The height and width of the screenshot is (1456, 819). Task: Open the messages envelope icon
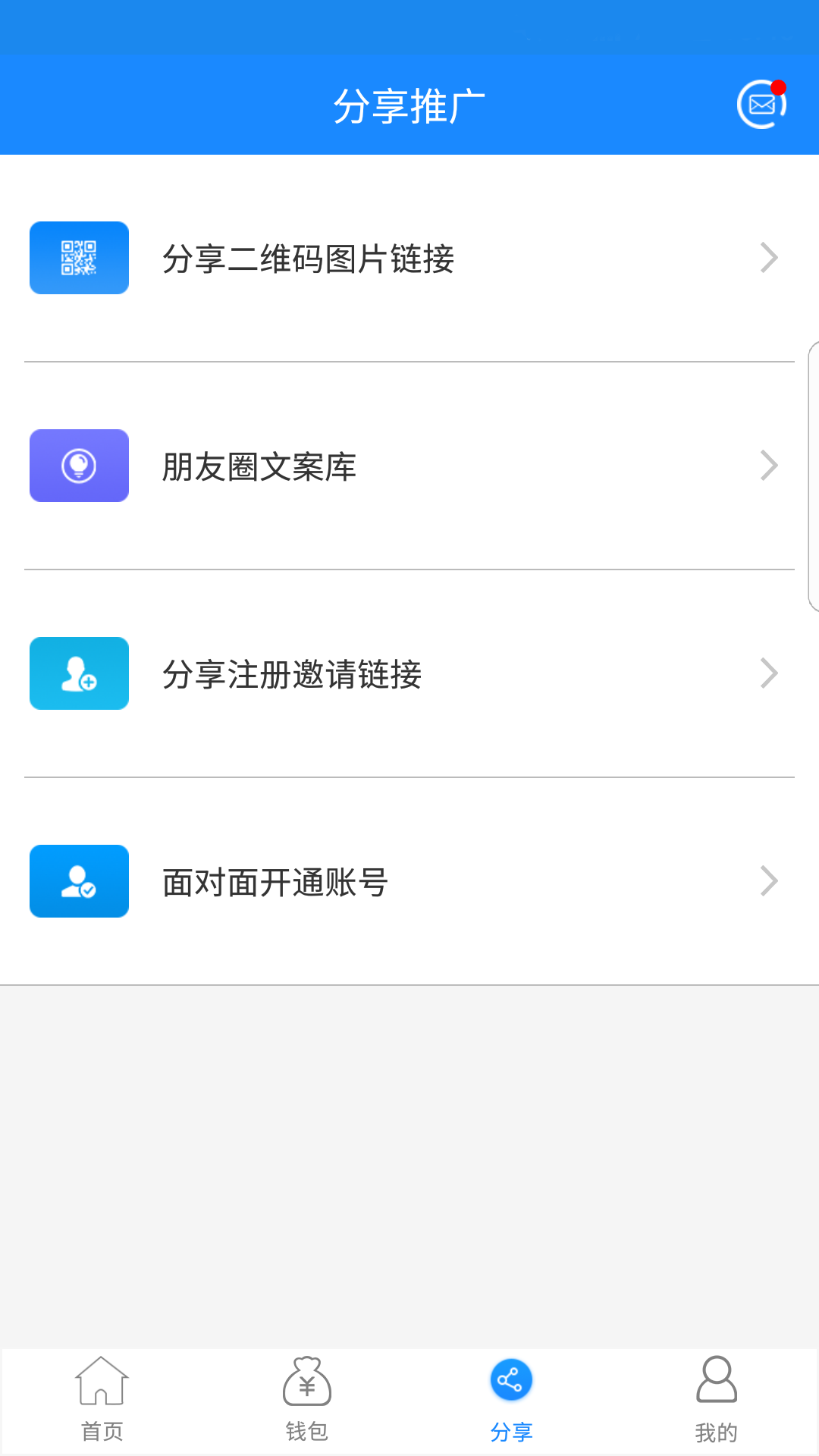point(761,105)
